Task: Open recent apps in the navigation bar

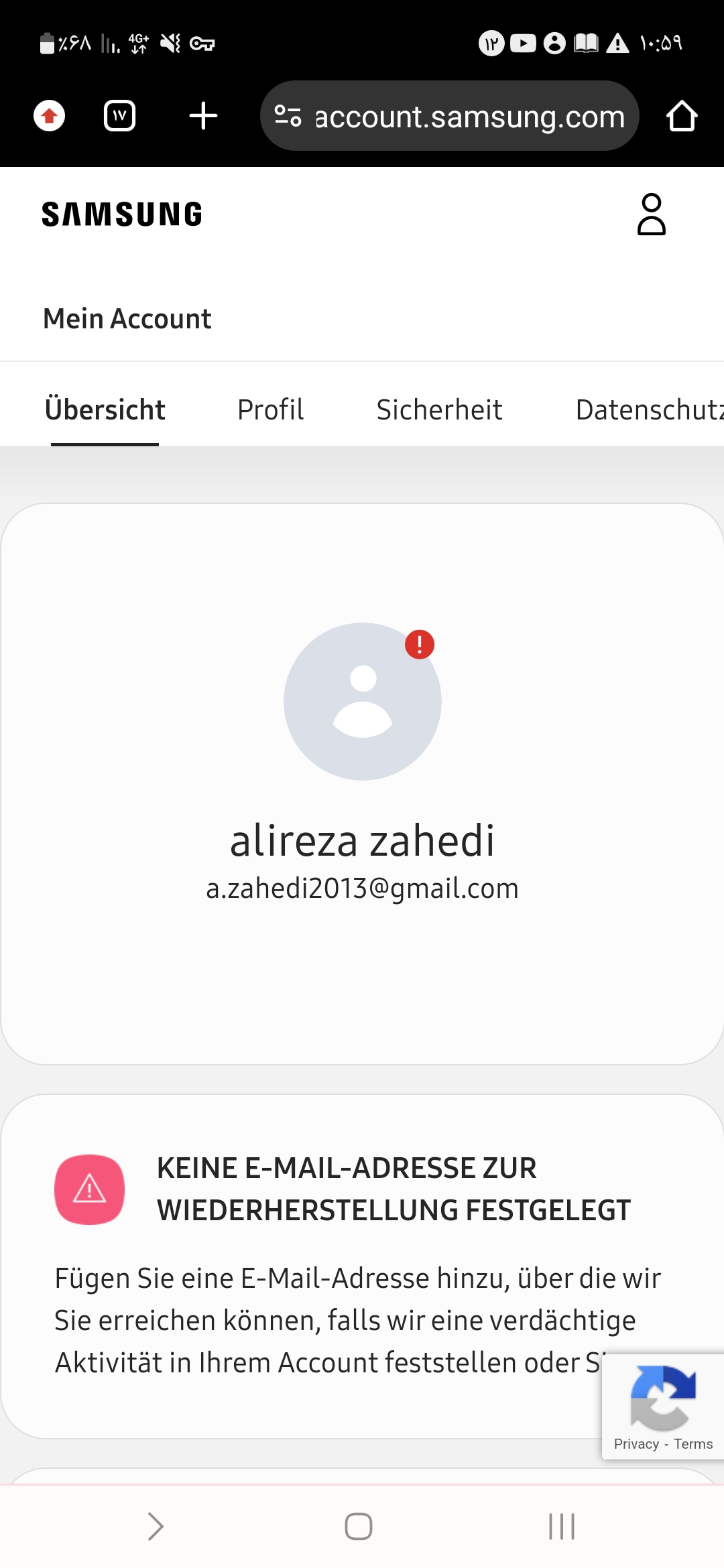Action: tap(562, 1526)
